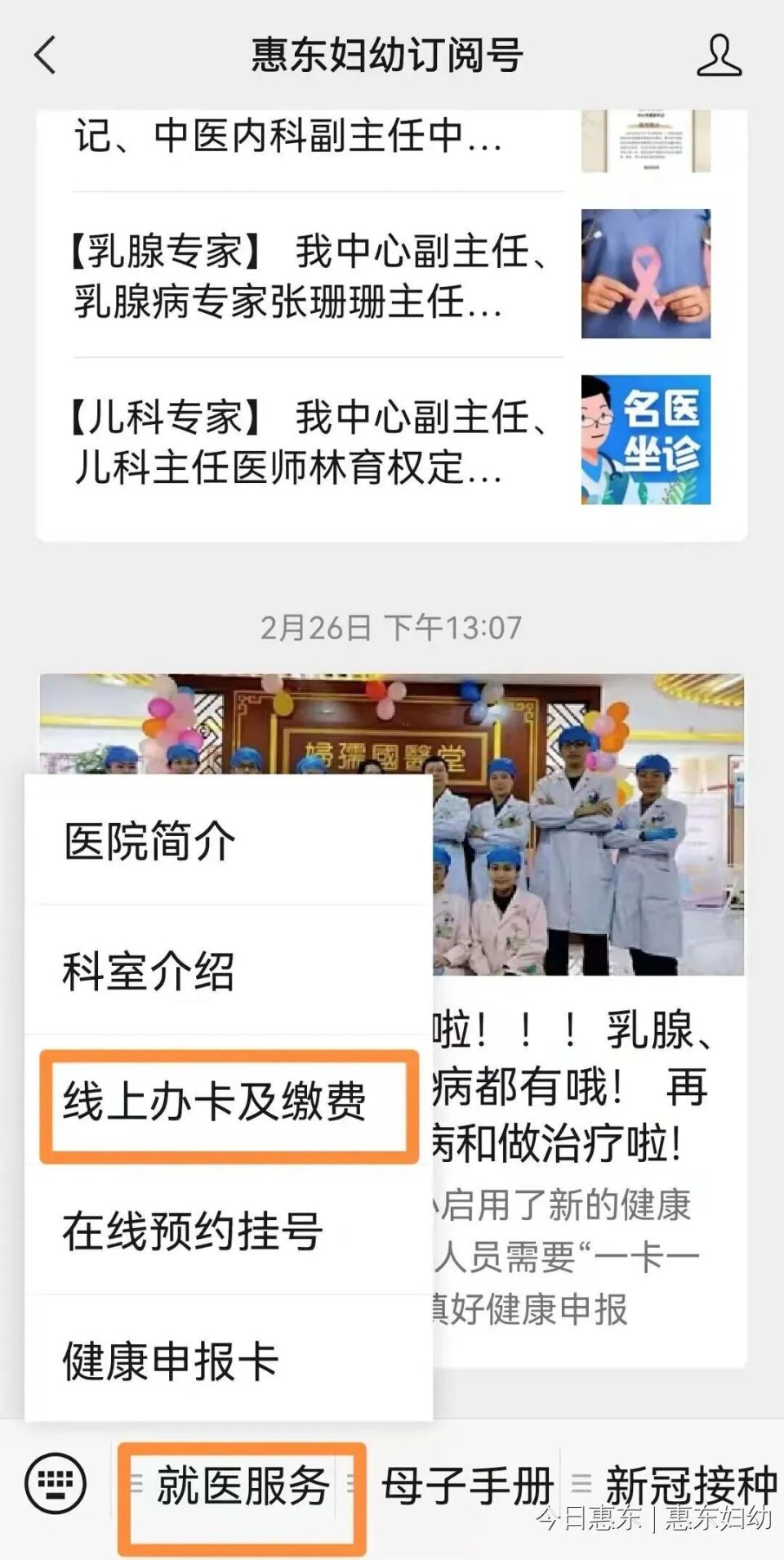Open the account profile via person icon
The image size is (784, 1560).
[719, 54]
